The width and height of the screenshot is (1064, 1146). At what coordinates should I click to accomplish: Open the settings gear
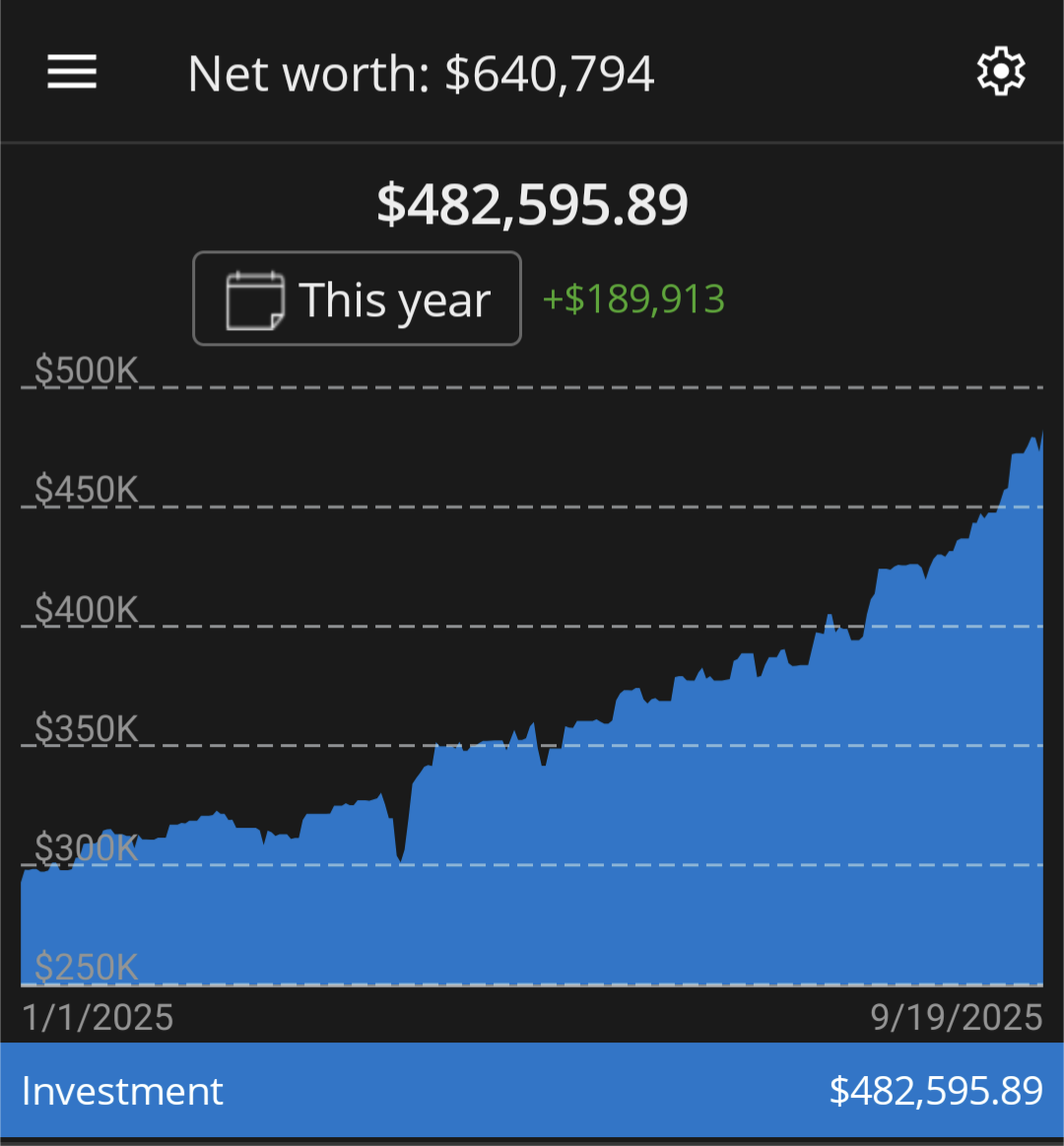click(1000, 72)
